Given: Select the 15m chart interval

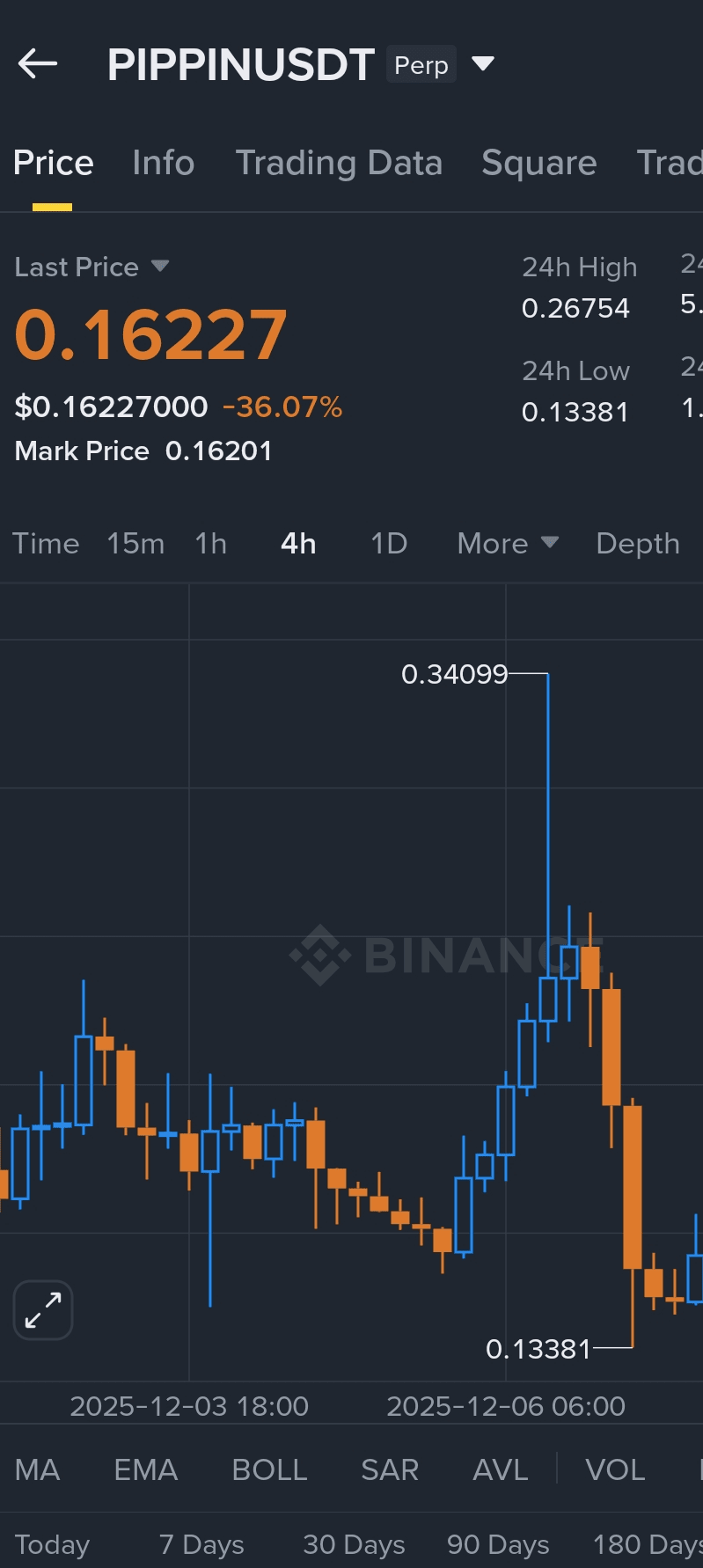Looking at the screenshot, I should tap(135, 544).
